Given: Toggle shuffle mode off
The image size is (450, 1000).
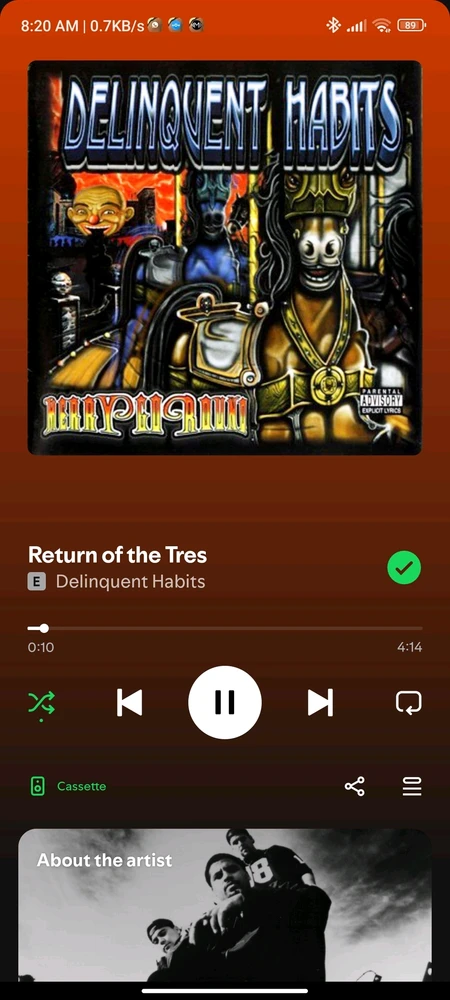Looking at the screenshot, I should [41, 703].
